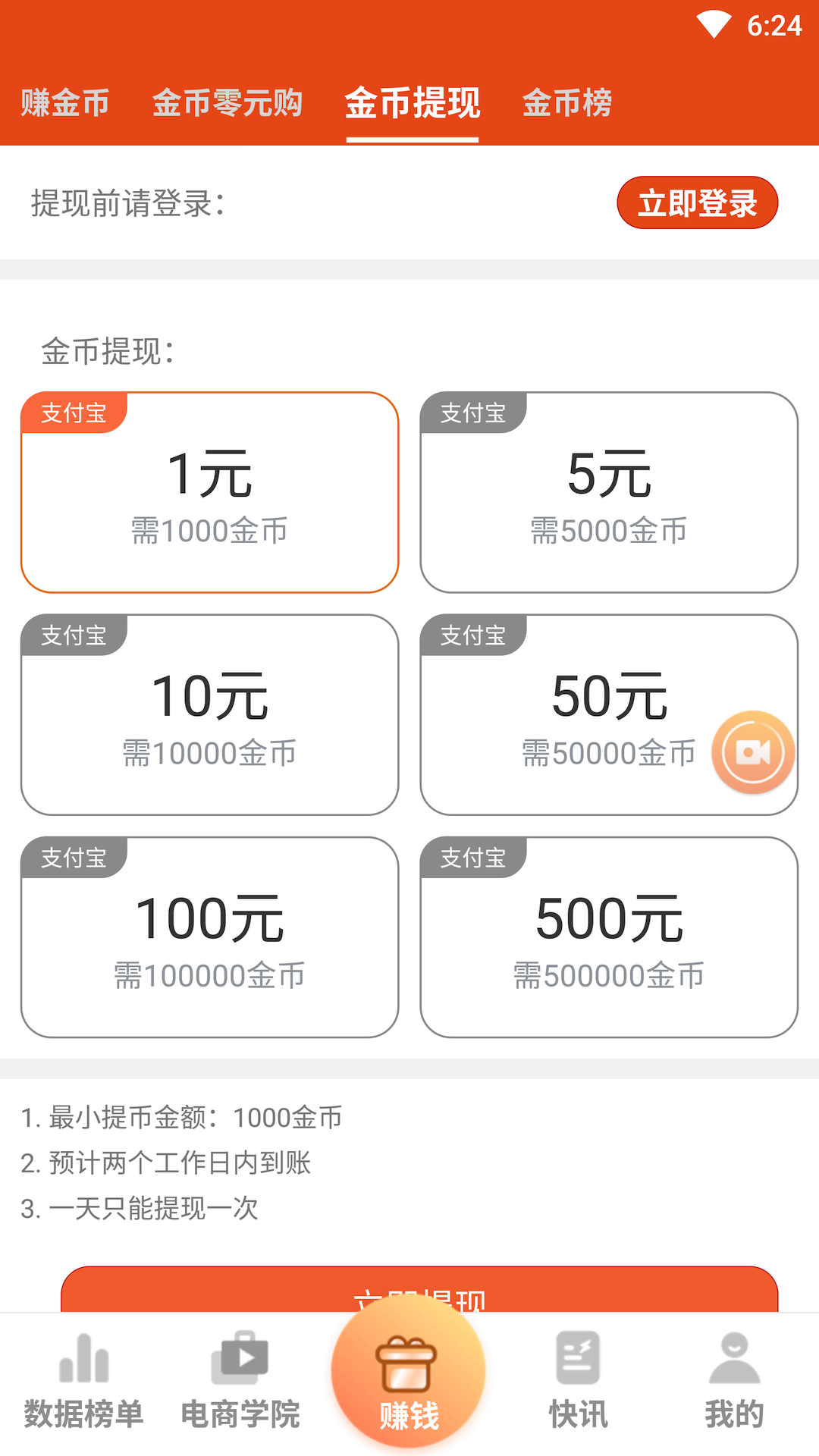Tap the 立即登录 login button
This screenshot has width=819, height=1456.
[x=698, y=202]
